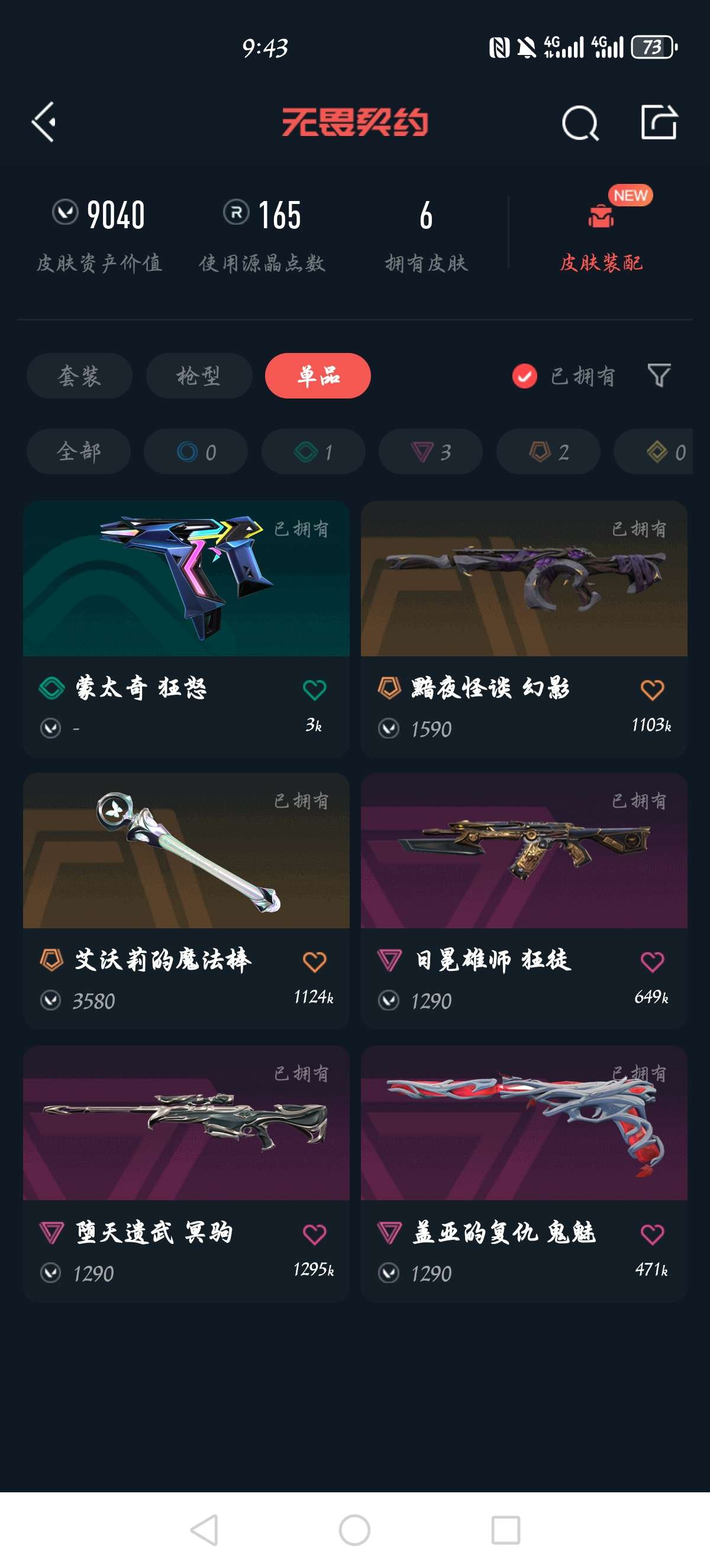710x1568 pixels.
Task: Filter by orange rarity chip showing 2
Action: (548, 452)
